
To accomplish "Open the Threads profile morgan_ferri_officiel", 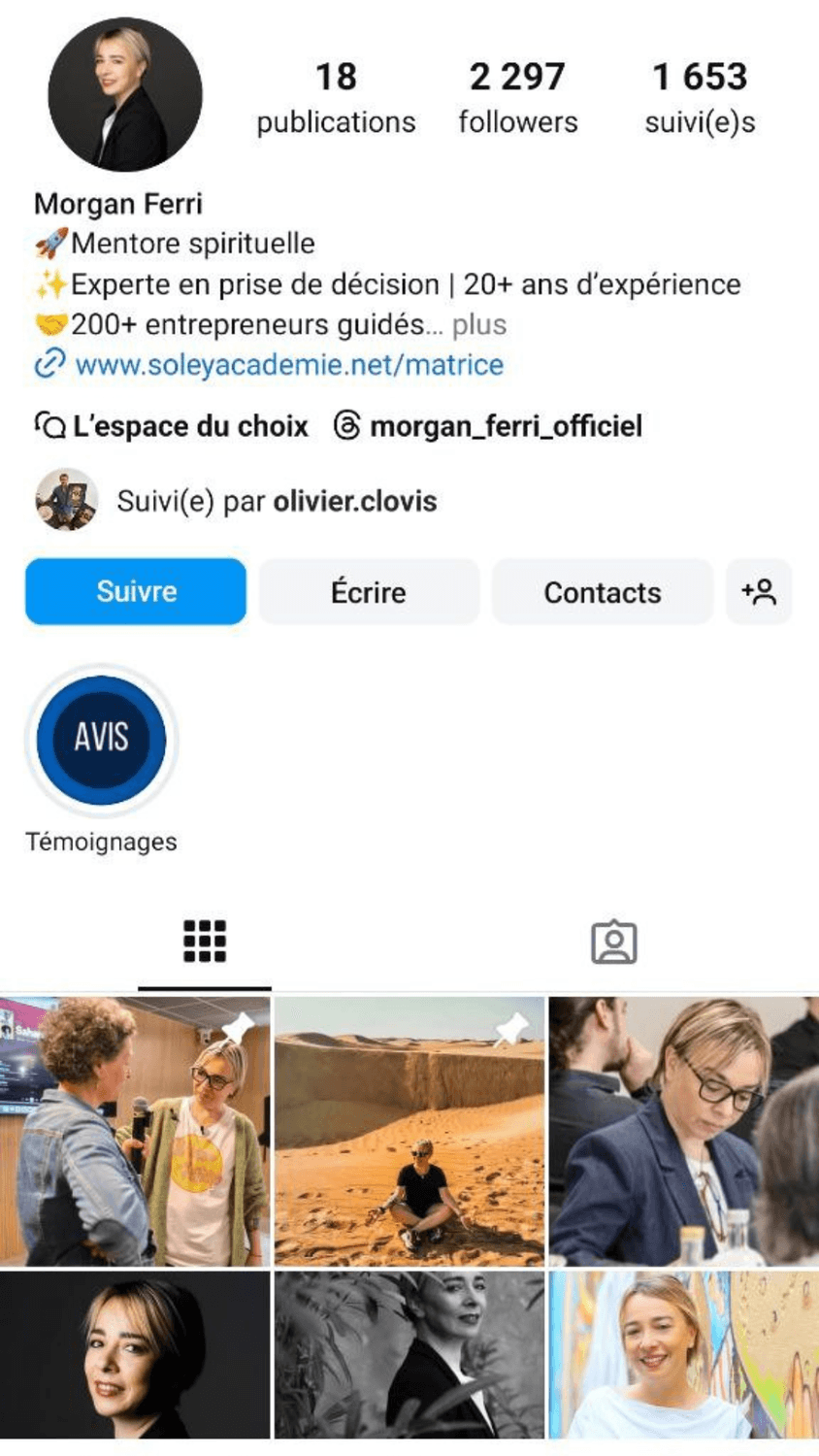I will coord(488,425).
